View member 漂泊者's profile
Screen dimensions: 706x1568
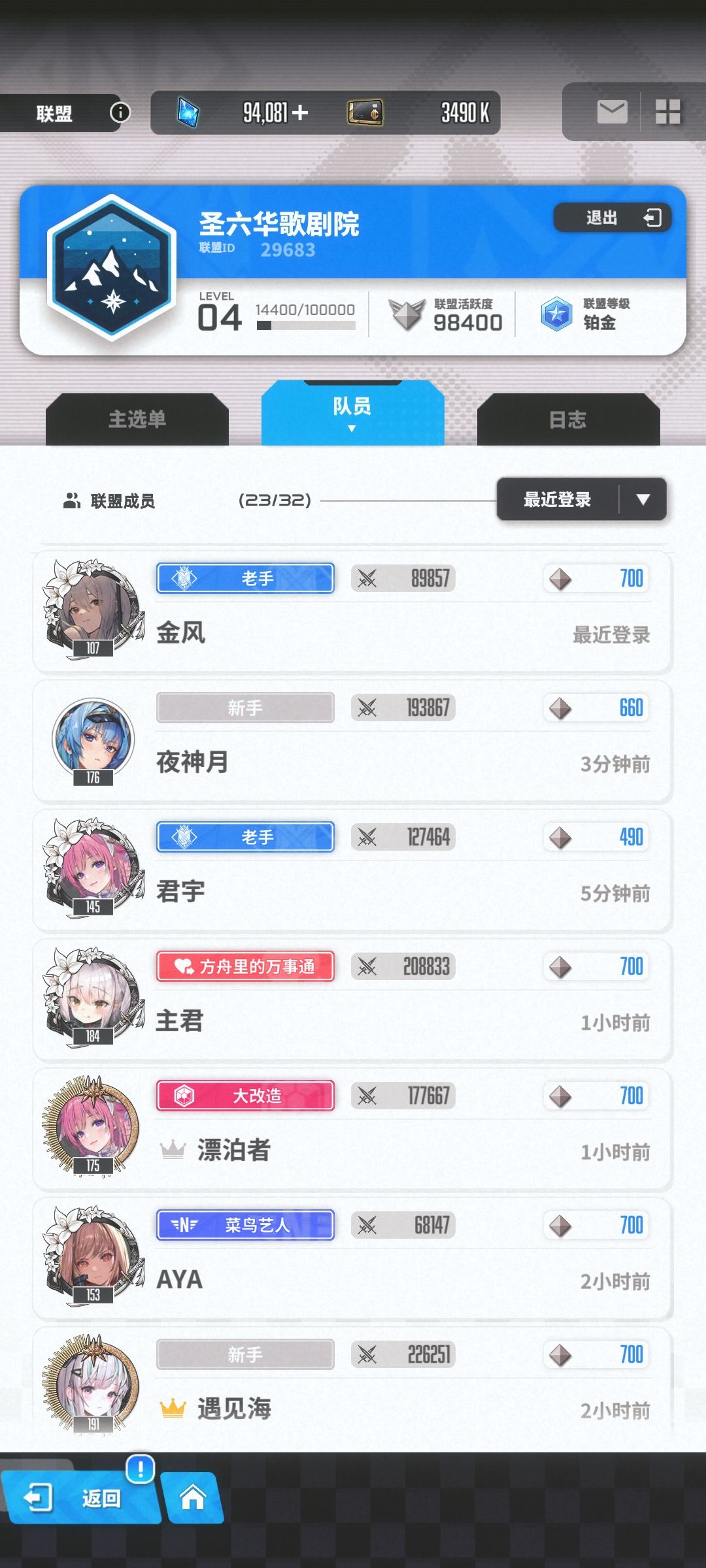(352, 1130)
